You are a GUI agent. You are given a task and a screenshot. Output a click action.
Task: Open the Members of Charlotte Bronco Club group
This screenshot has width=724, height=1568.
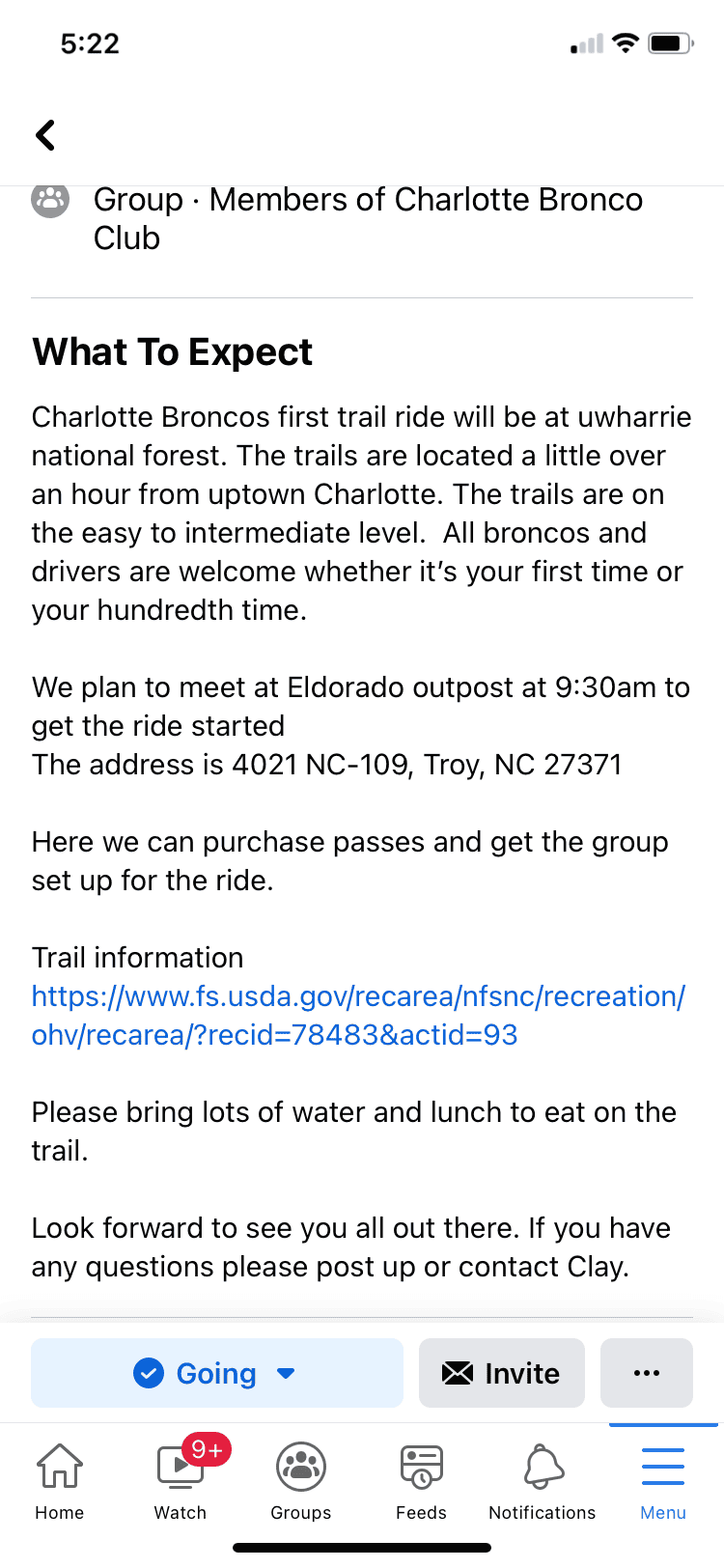[426, 200]
